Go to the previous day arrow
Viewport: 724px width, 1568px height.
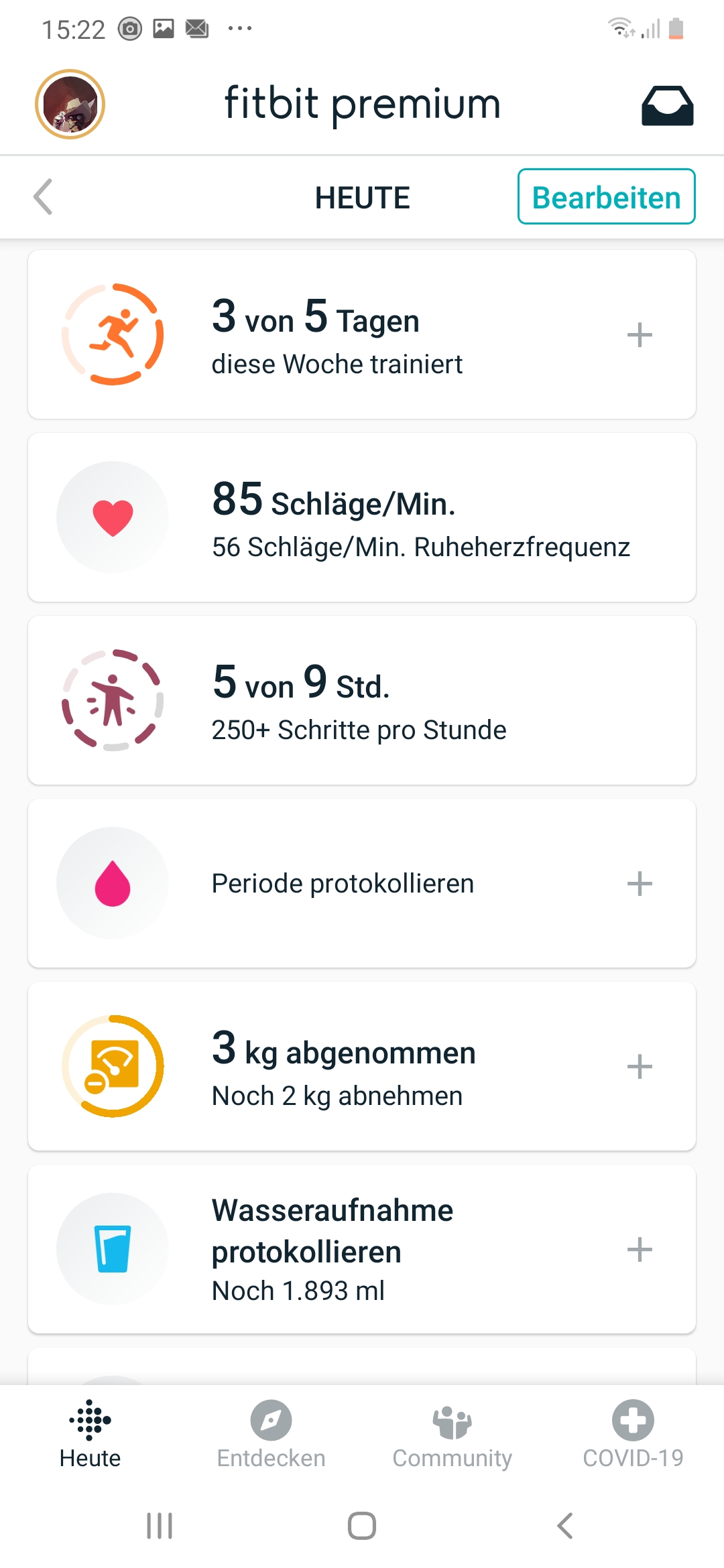(x=43, y=197)
